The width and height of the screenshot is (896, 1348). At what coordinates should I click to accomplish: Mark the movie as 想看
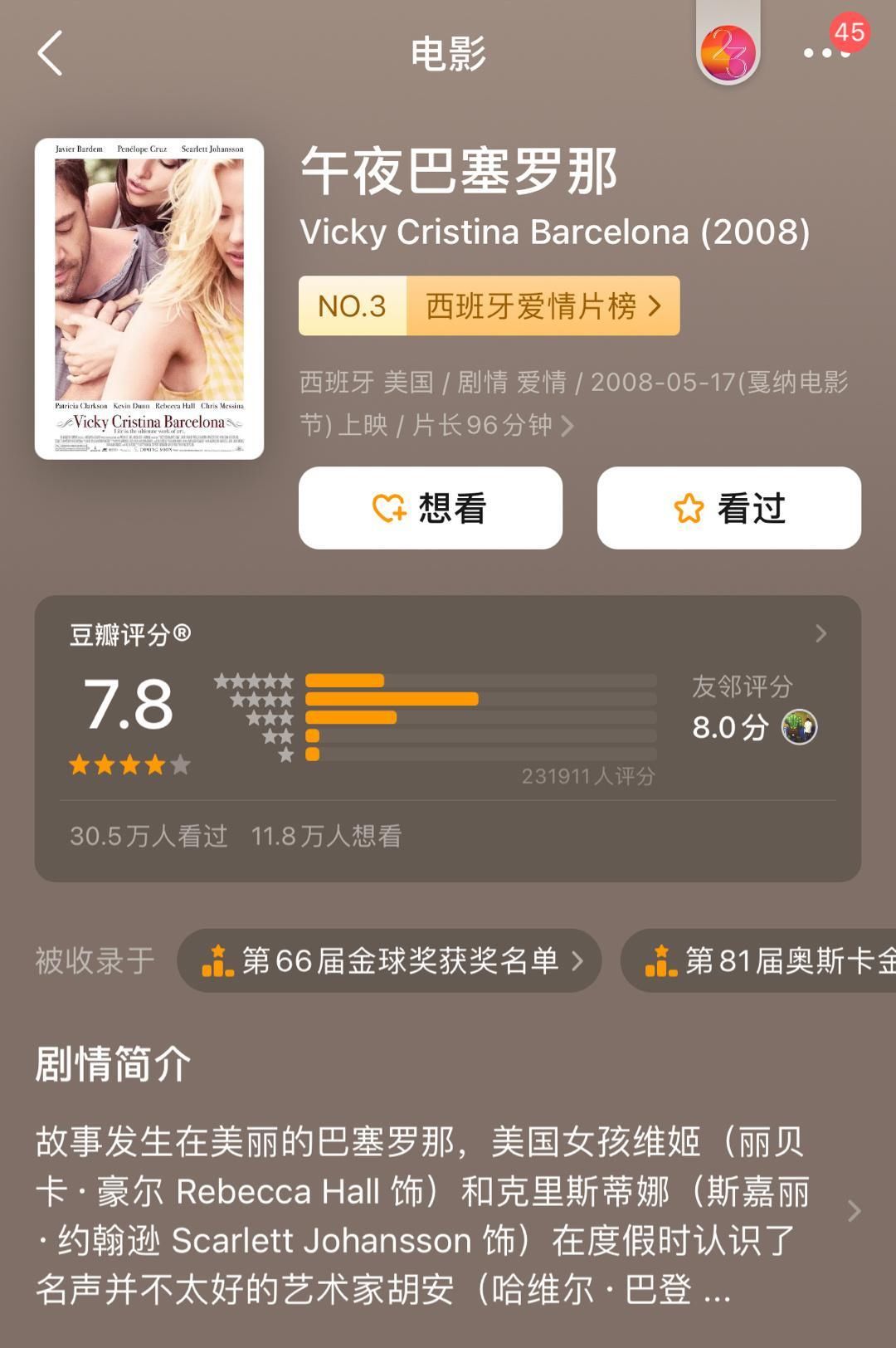[x=432, y=509]
